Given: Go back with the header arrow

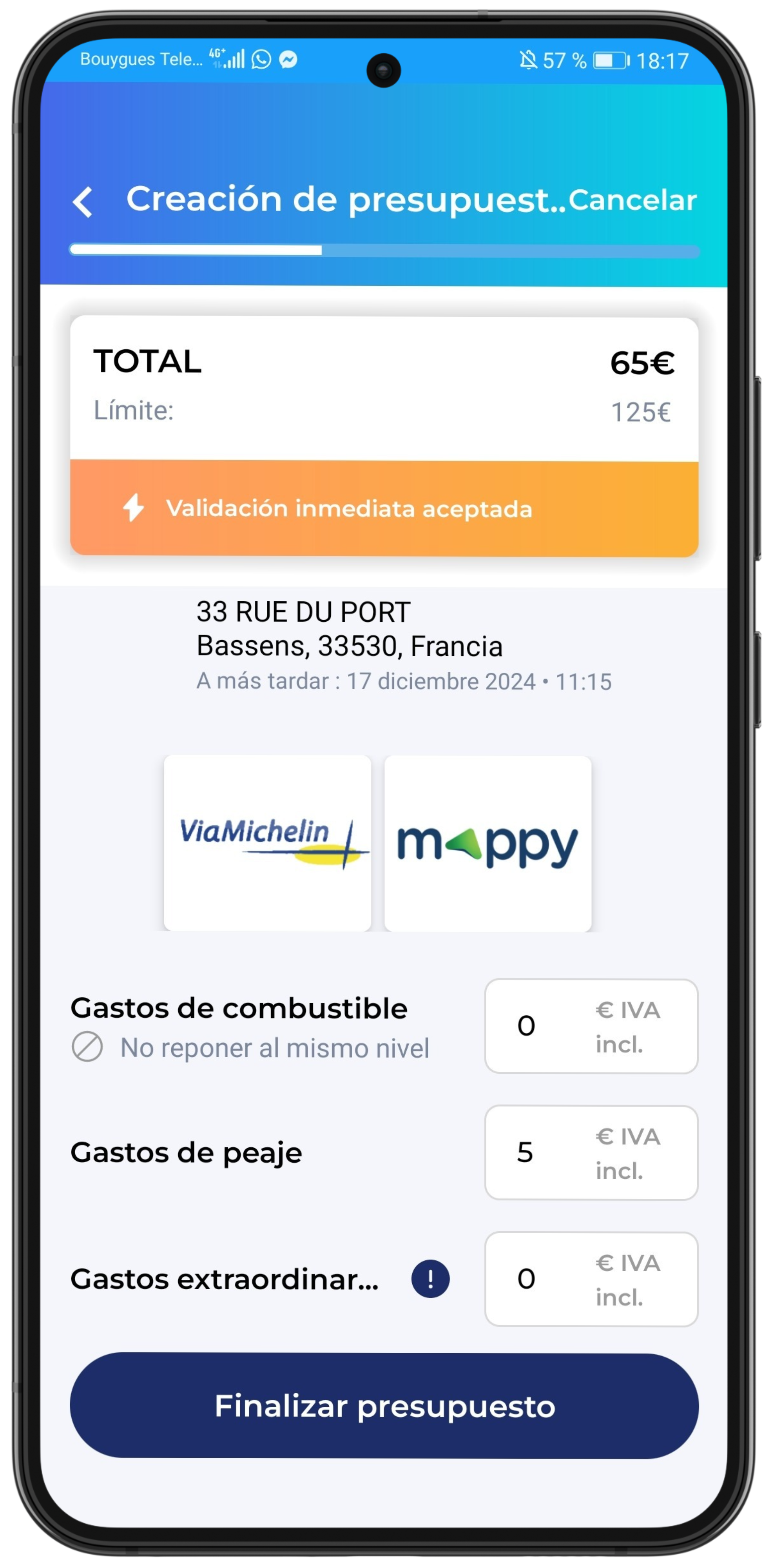Looking at the screenshot, I should (x=83, y=201).
